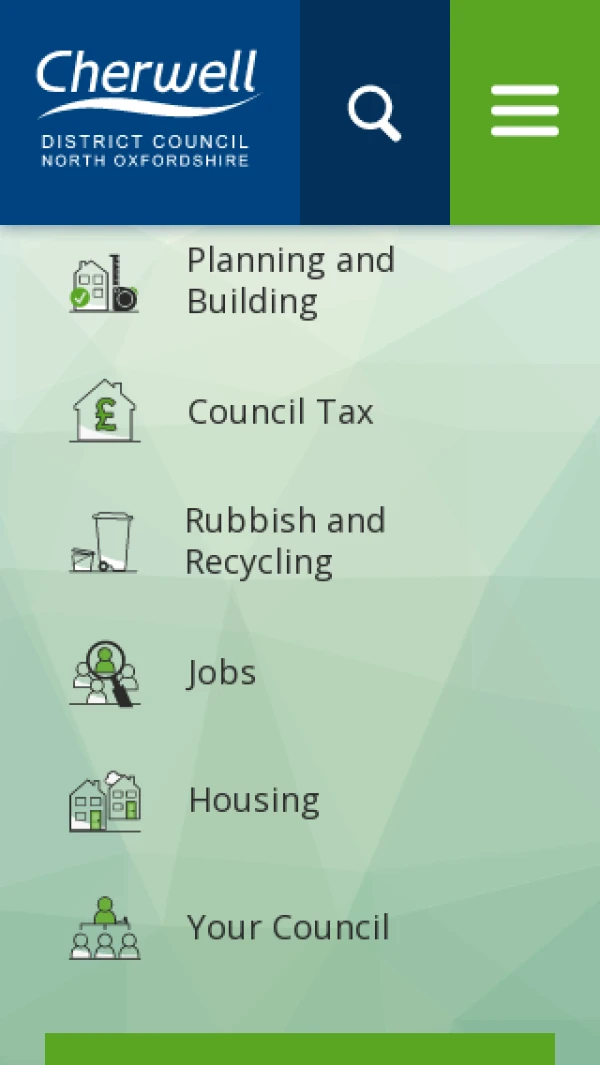Go to Cherwell District Council homepage logo
This screenshot has width=600, height=1065.
pos(148,110)
